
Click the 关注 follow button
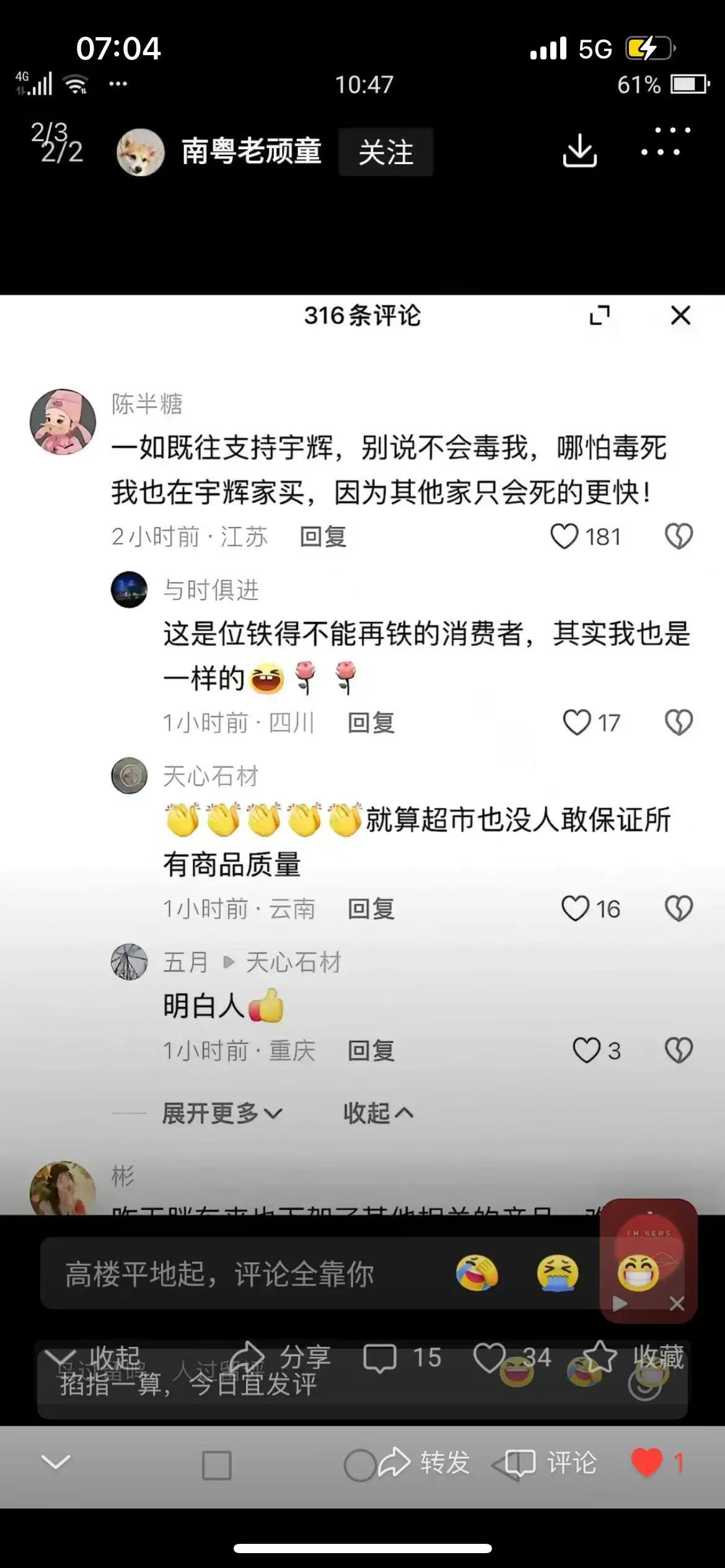coord(386,152)
